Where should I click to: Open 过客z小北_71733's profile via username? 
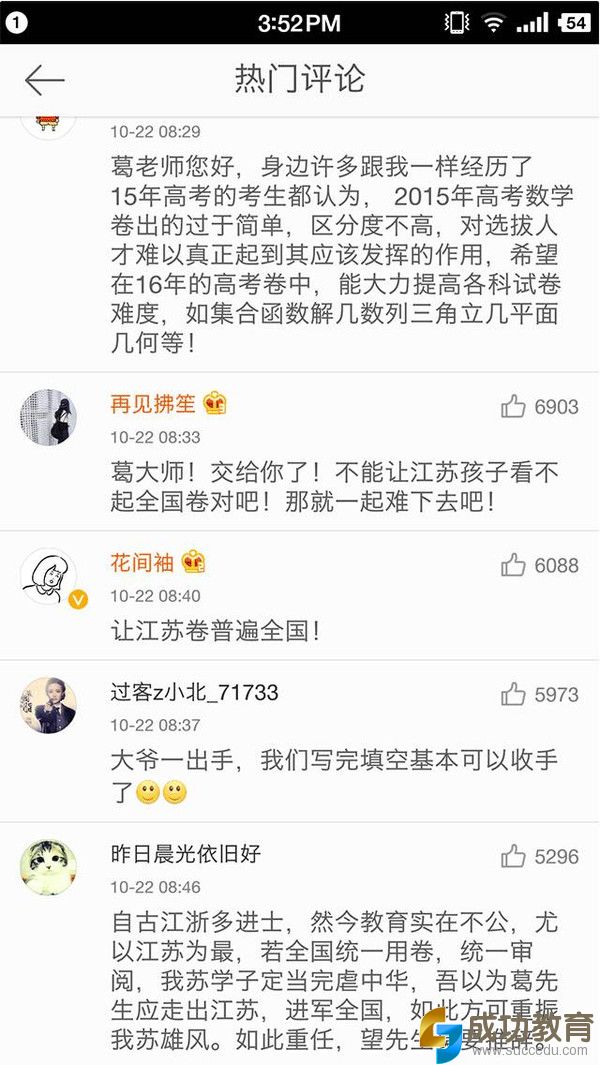(x=194, y=692)
